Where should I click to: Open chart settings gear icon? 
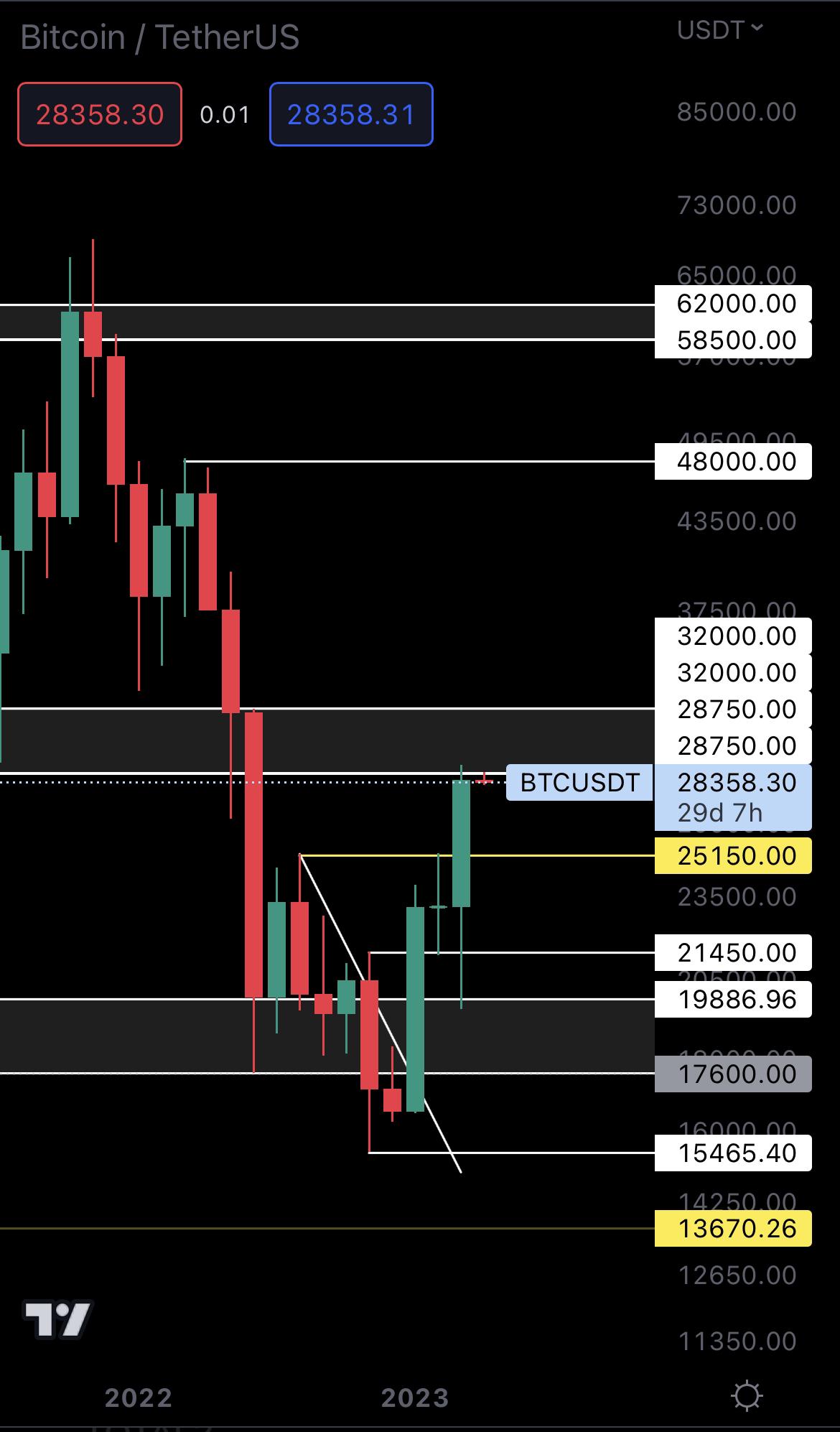(x=746, y=1396)
